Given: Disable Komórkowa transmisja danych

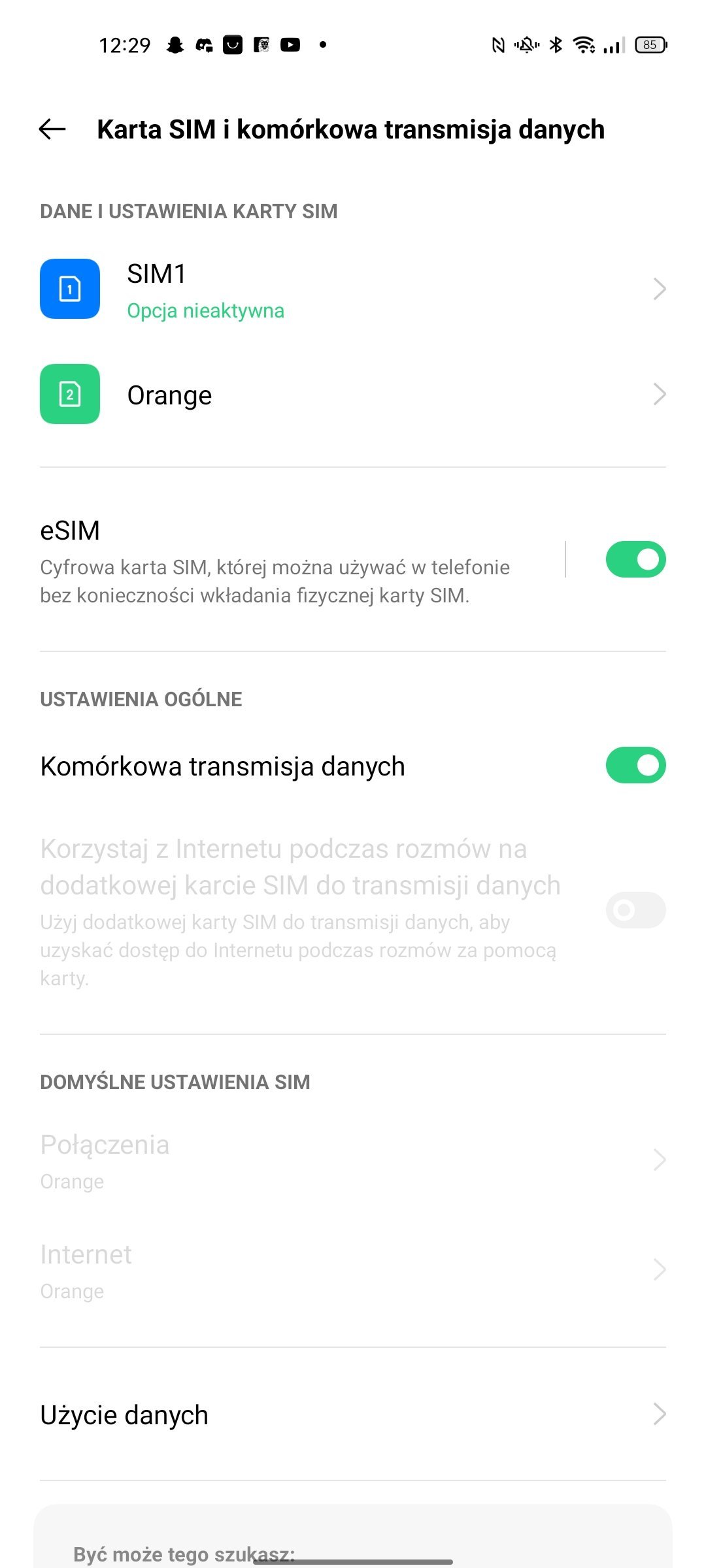Looking at the screenshot, I should tap(635, 765).
